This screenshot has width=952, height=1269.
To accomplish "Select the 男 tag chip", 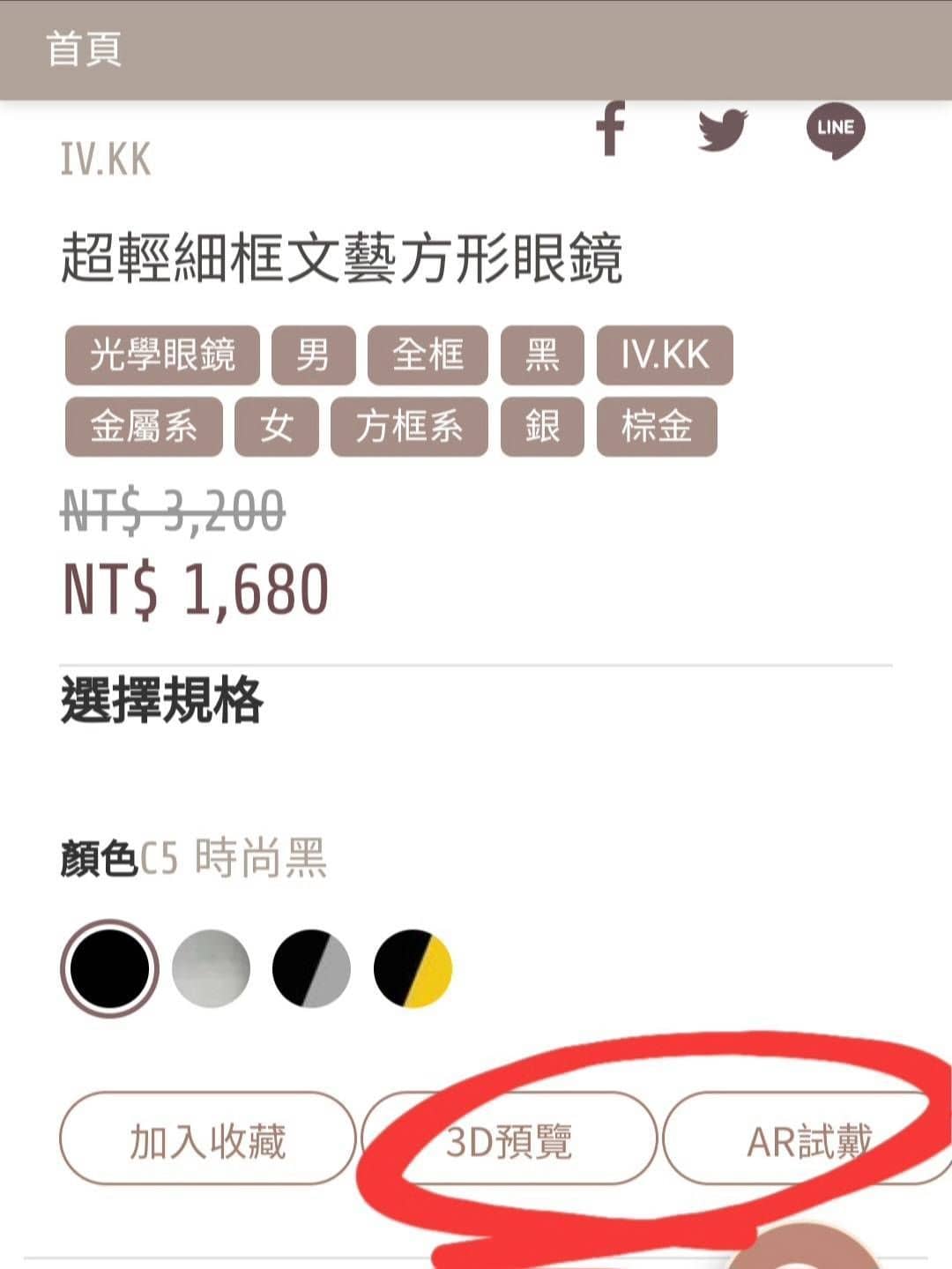I will pos(313,355).
